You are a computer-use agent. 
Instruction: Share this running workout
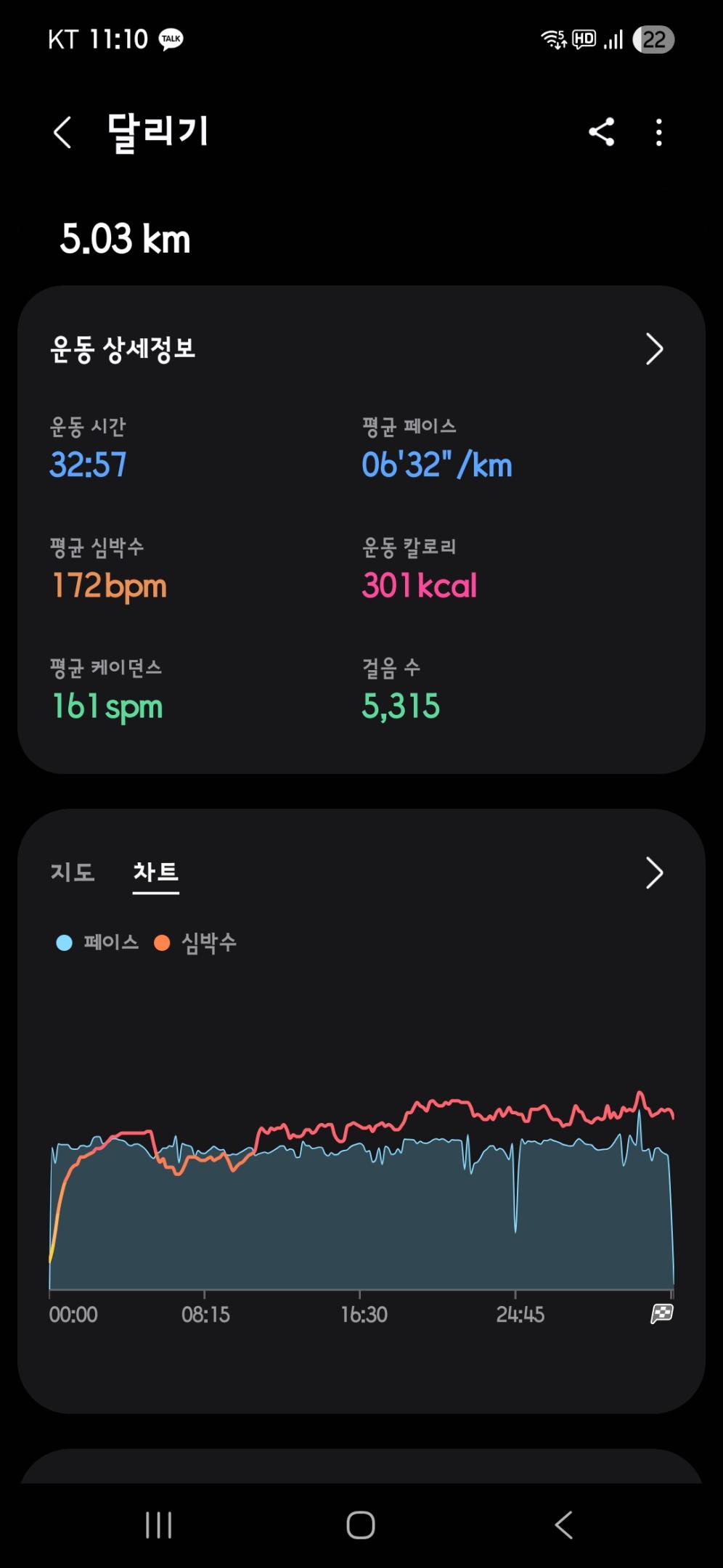coord(601,132)
